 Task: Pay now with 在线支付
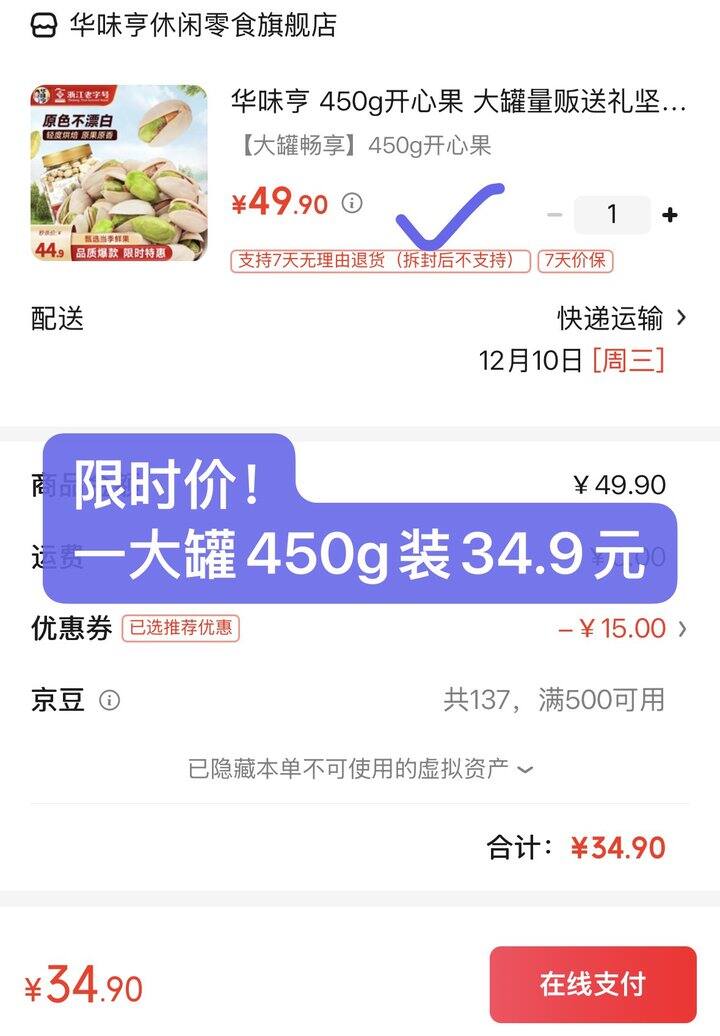point(592,984)
